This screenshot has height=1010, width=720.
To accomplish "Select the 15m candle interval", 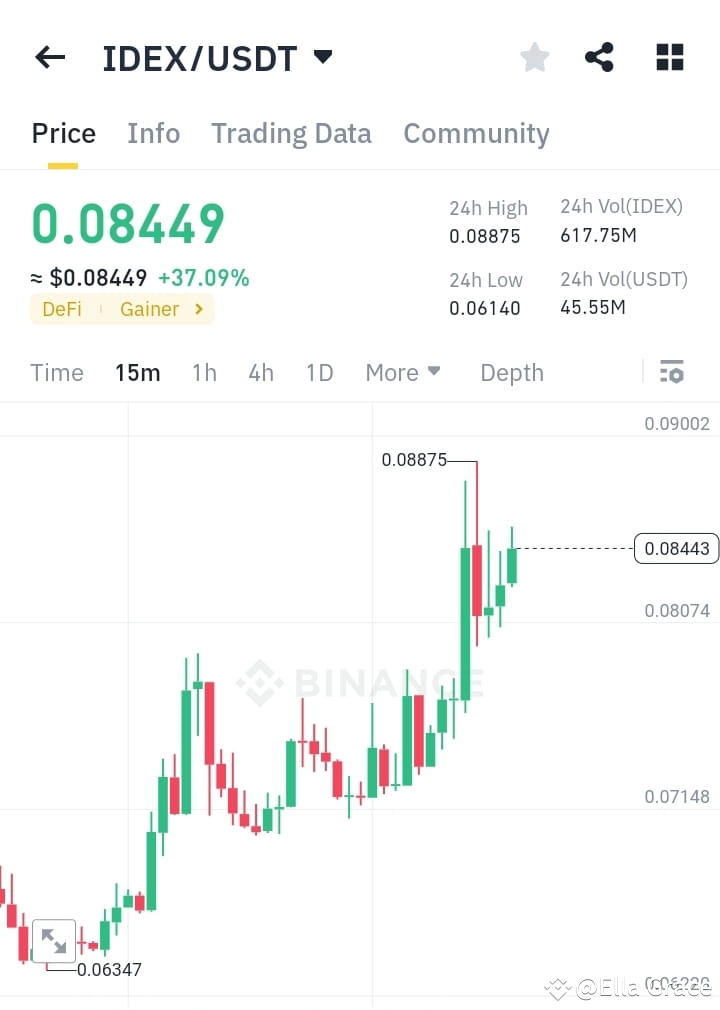I will (x=137, y=372).
